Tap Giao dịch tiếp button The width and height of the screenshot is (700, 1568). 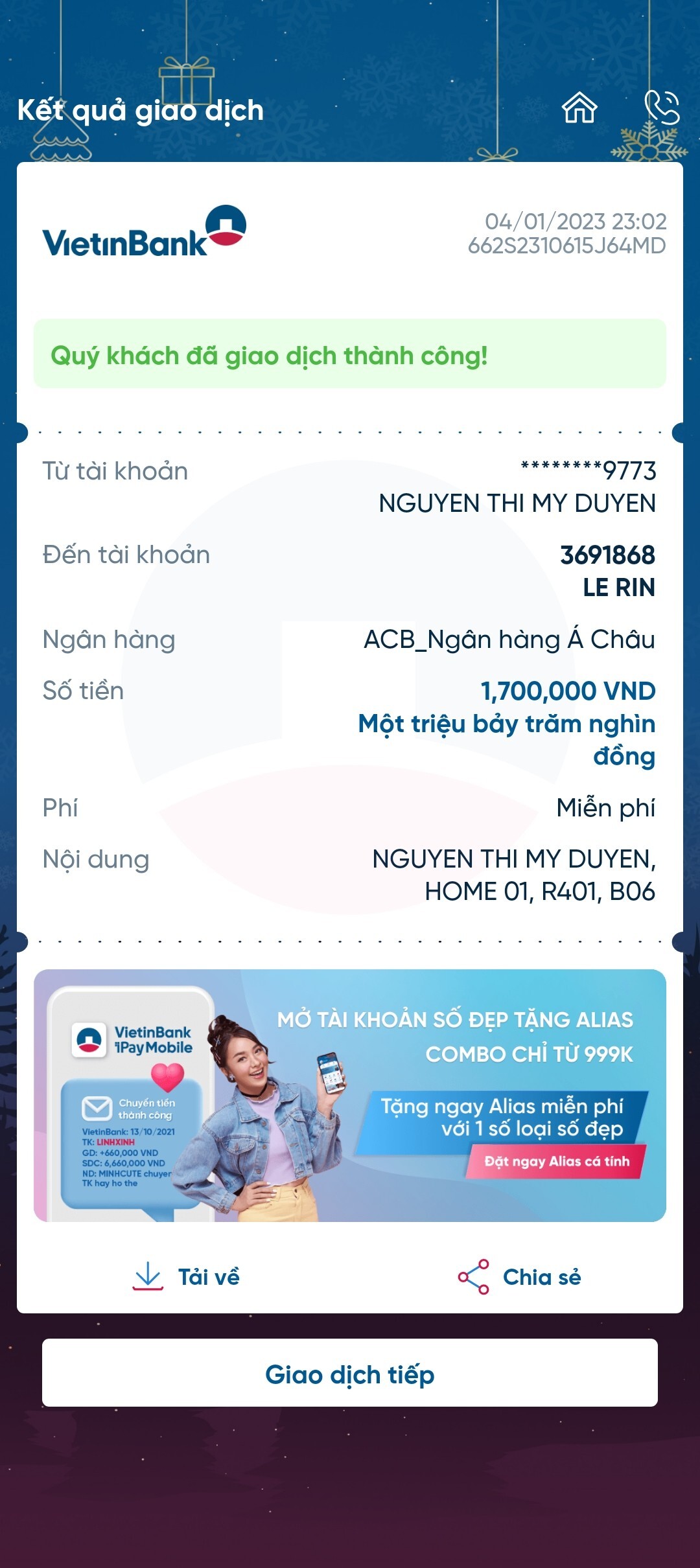pyautogui.click(x=350, y=1373)
